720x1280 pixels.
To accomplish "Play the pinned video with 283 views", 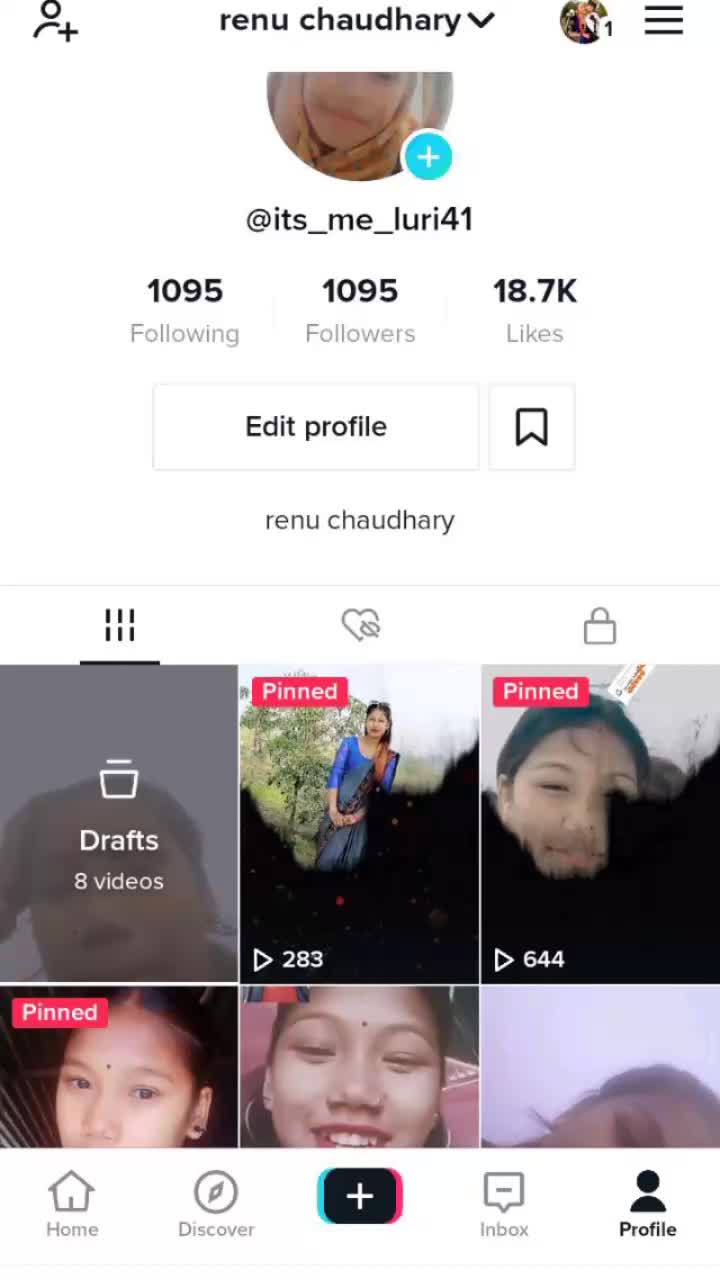I will 360,824.
